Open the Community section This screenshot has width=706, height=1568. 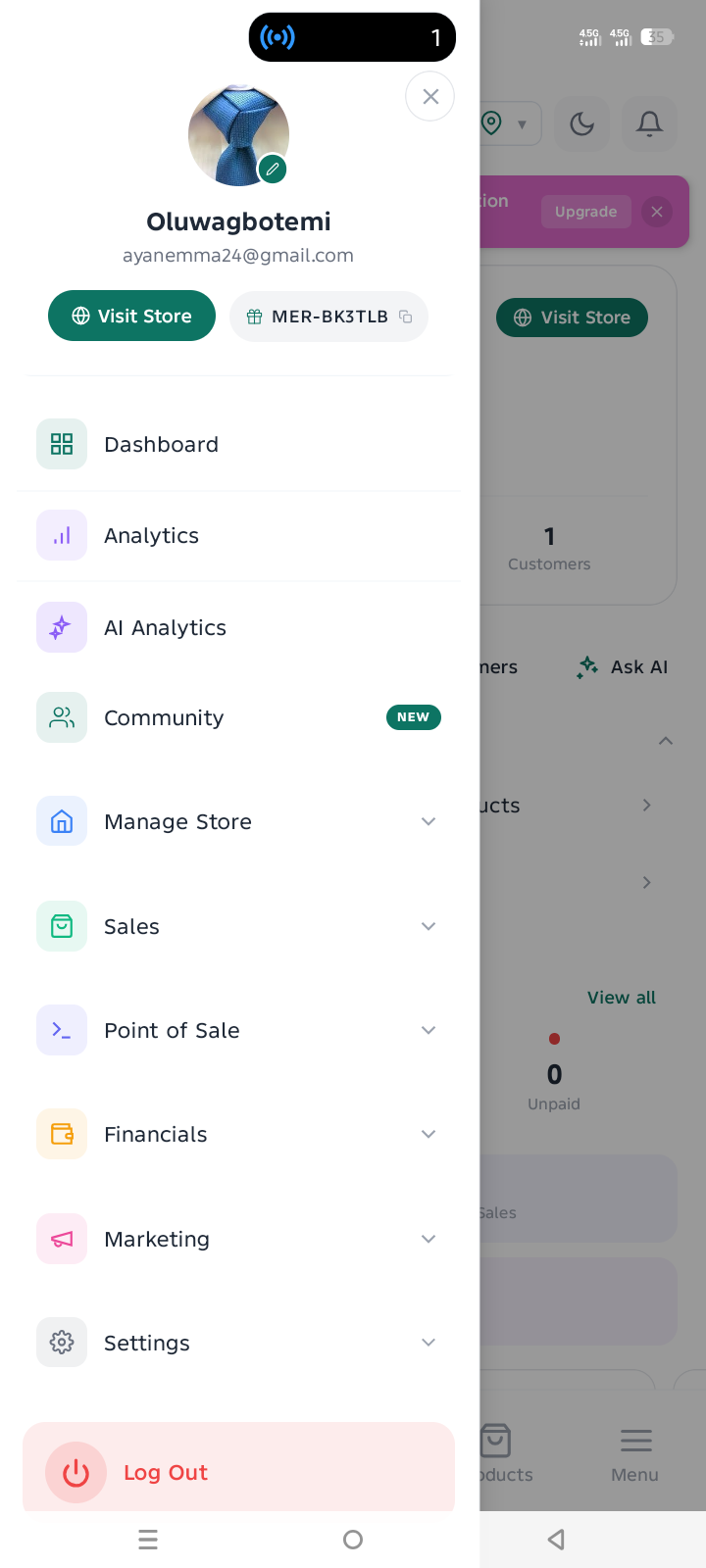pyautogui.click(x=238, y=718)
